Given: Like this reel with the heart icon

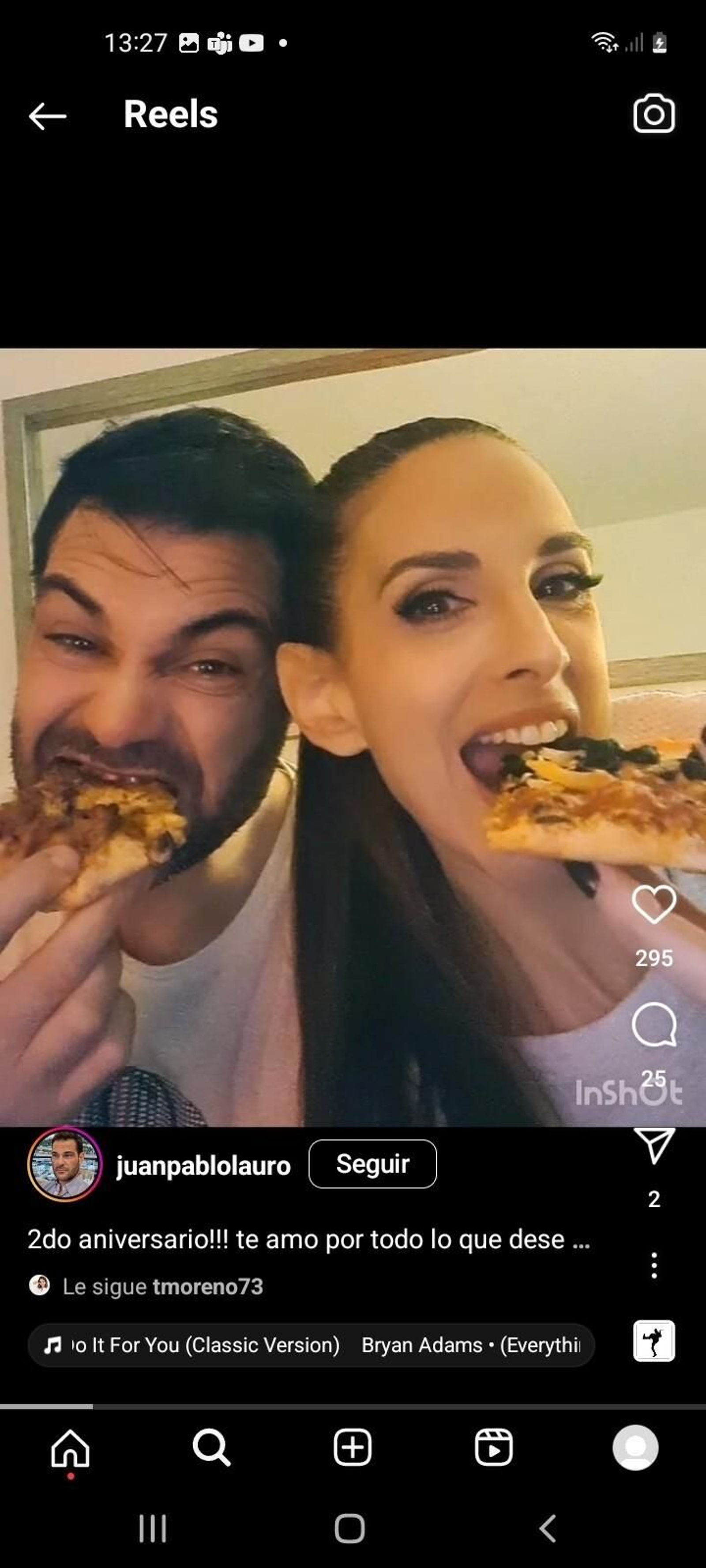Looking at the screenshot, I should pos(653,904).
